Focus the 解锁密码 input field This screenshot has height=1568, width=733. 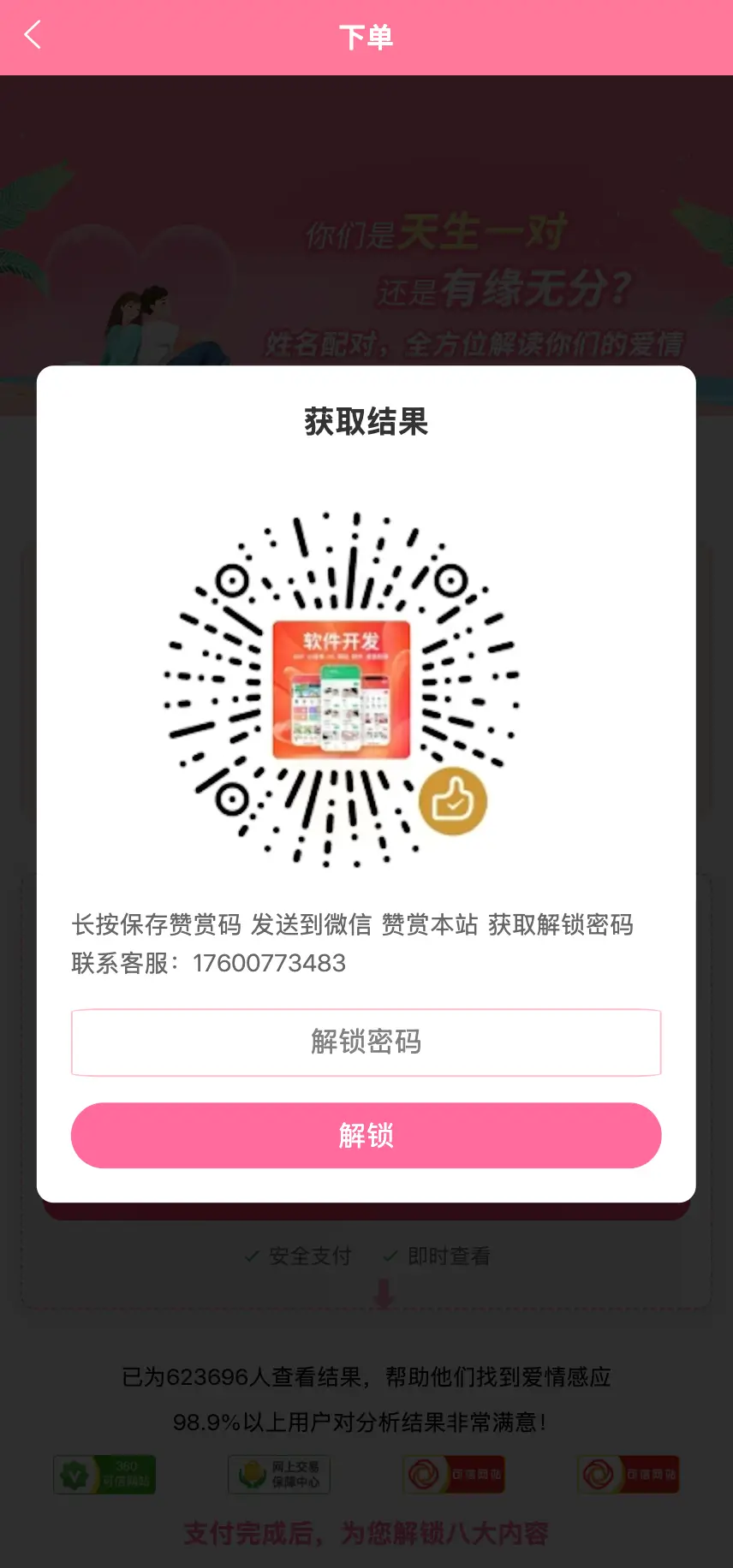[x=366, y=1042]
